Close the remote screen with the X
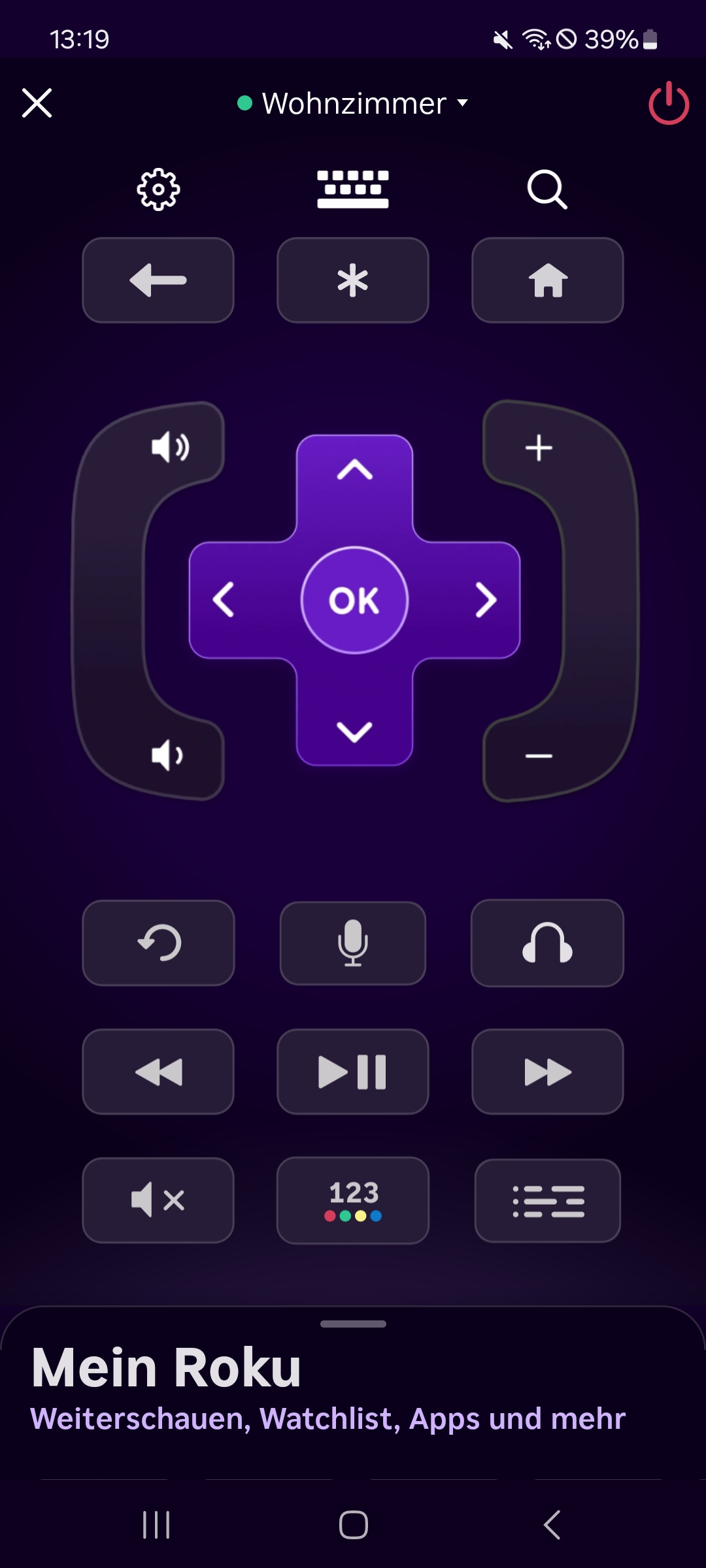Image resolution: width=706 pixels, height=1568 pixels. [37, 103]
